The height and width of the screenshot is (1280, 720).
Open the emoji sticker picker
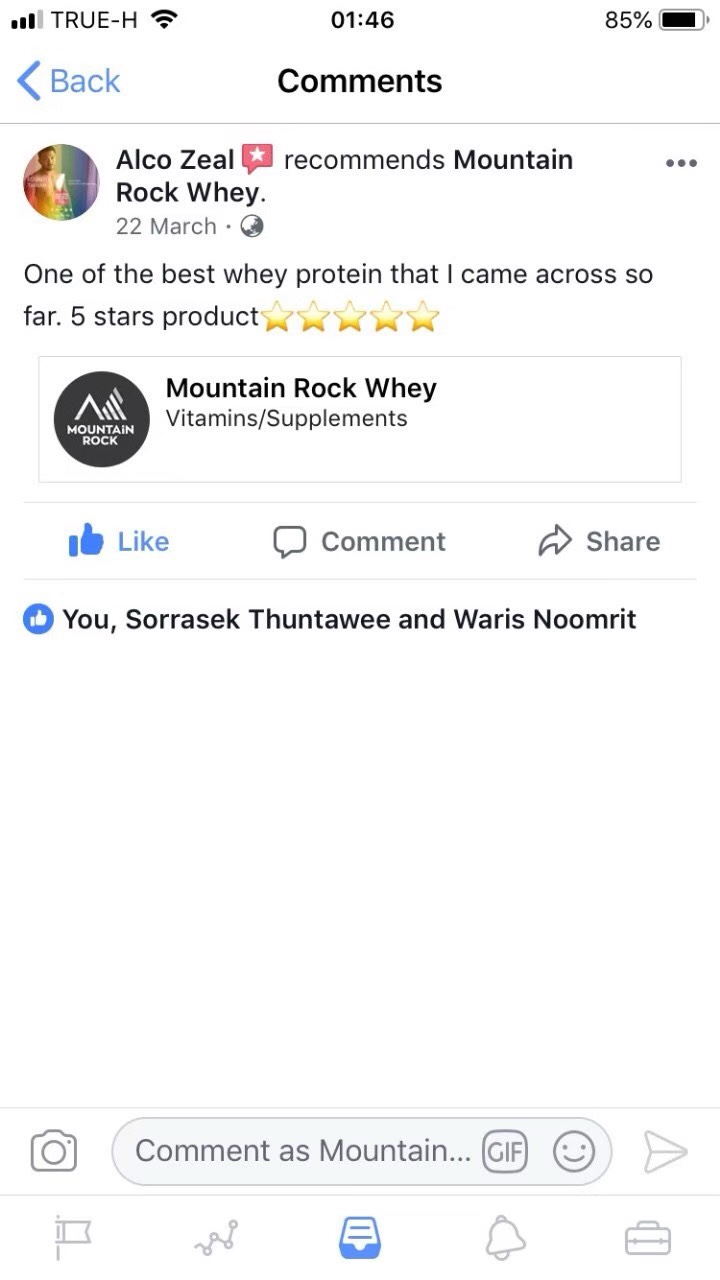click(x=574, y=1151)
